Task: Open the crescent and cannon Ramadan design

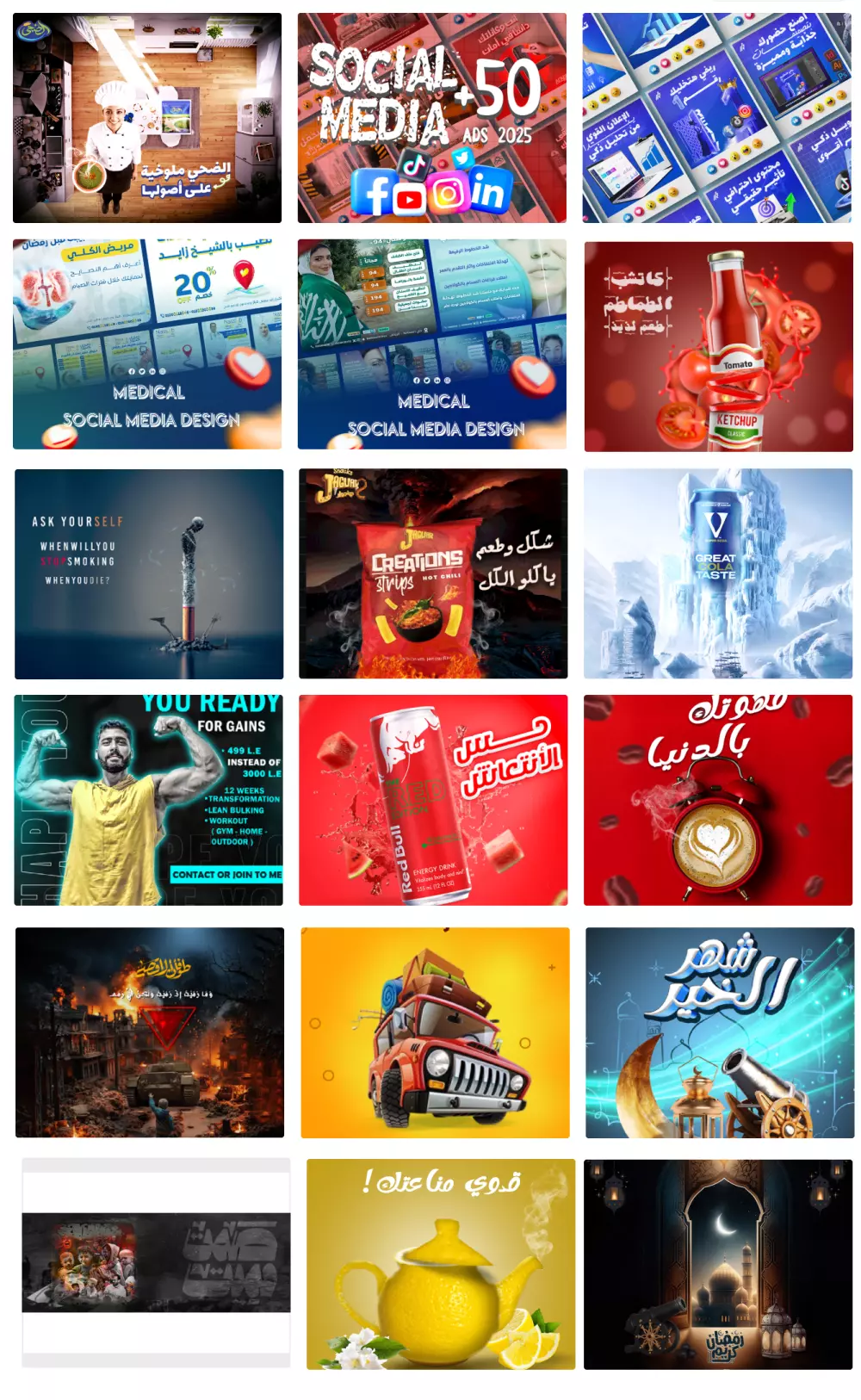Action: [720, 1032]
